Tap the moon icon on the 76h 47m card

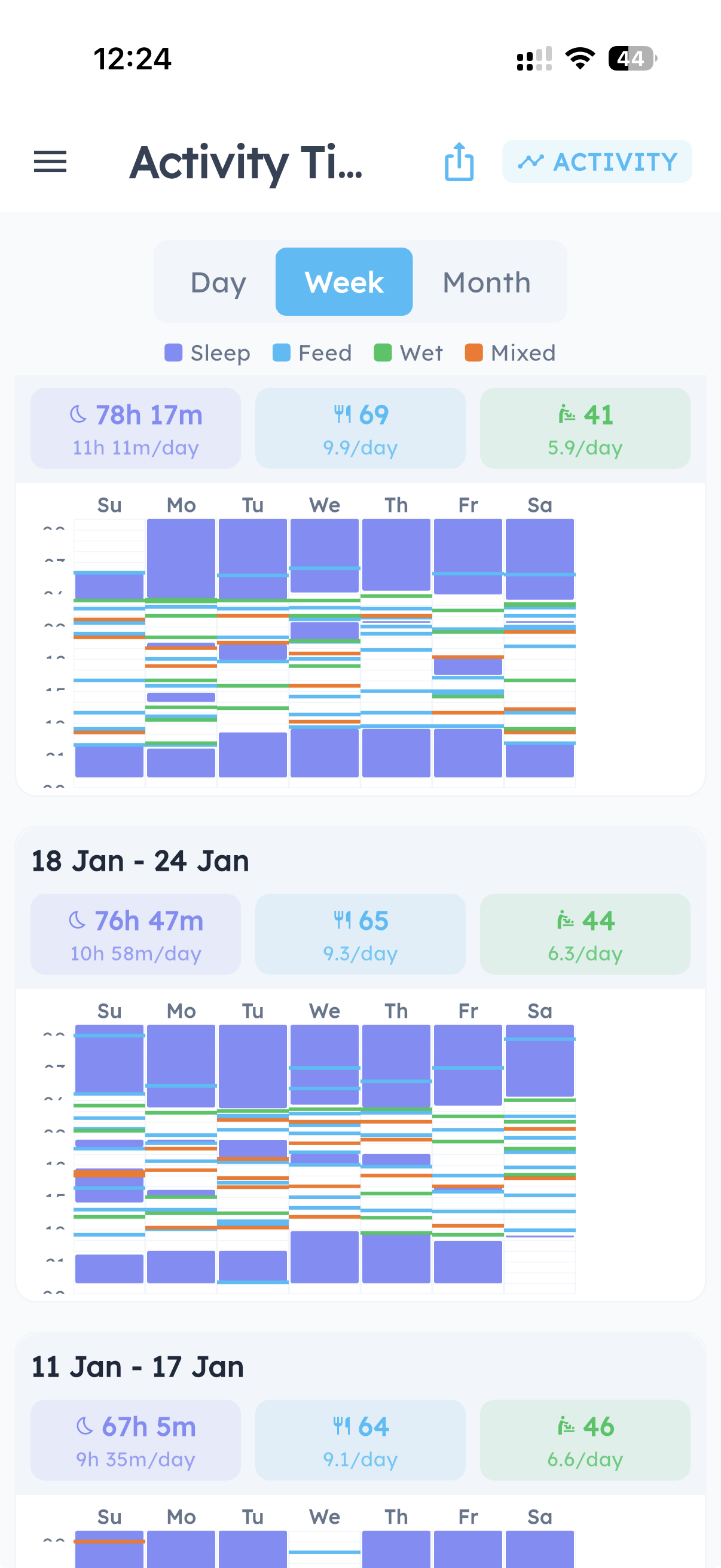point(79,920)
